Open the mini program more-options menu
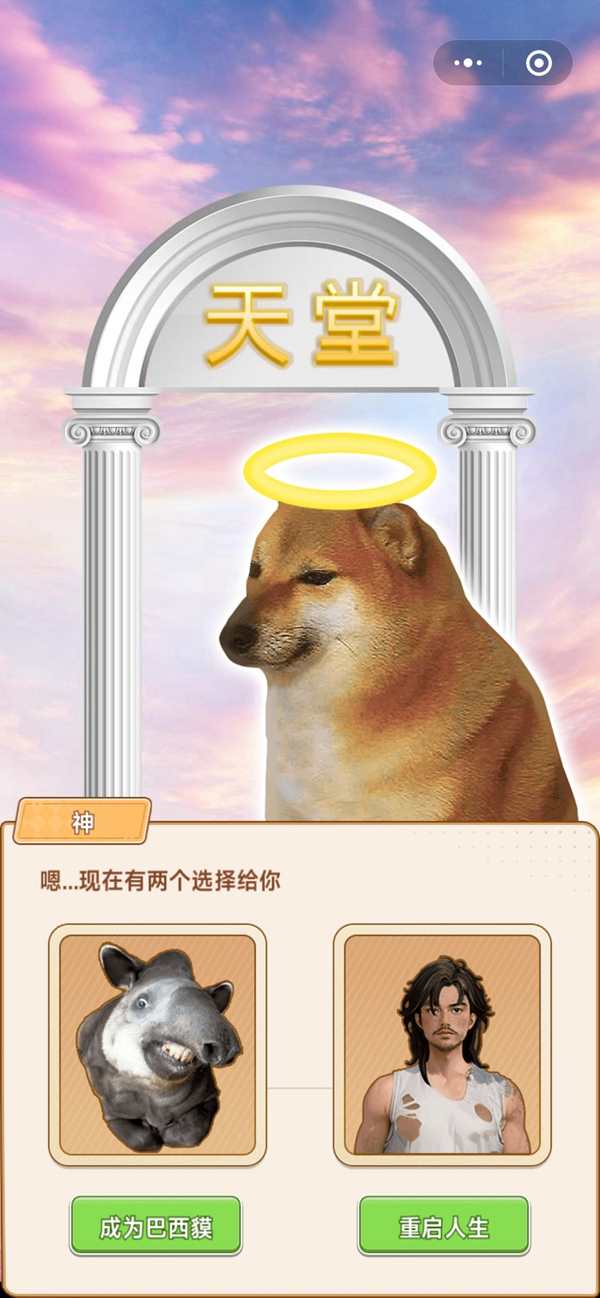Screen dimensions: 600x1298 tap(468, 63)
